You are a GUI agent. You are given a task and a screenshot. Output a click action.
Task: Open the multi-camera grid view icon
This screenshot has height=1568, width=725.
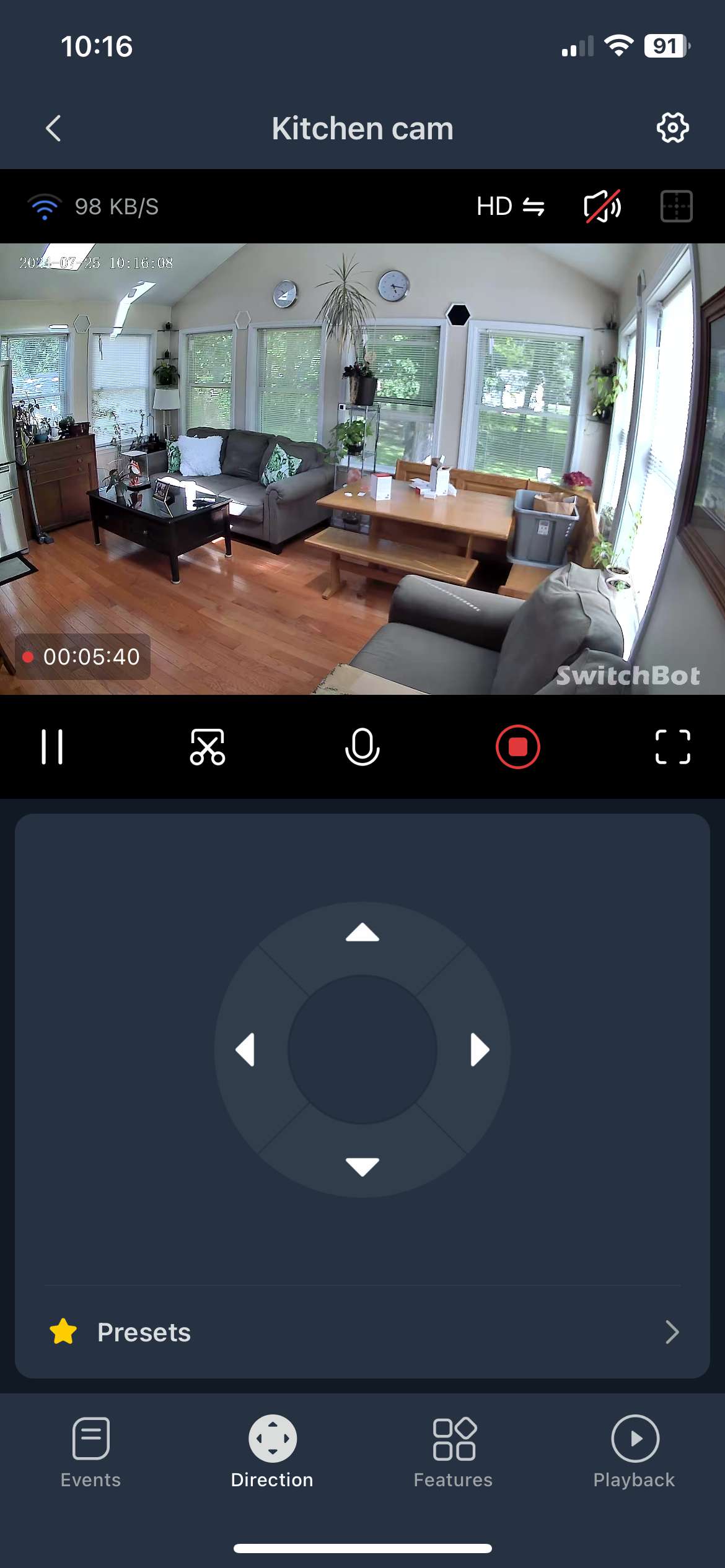pyautogui.click(x=676, y=206)
